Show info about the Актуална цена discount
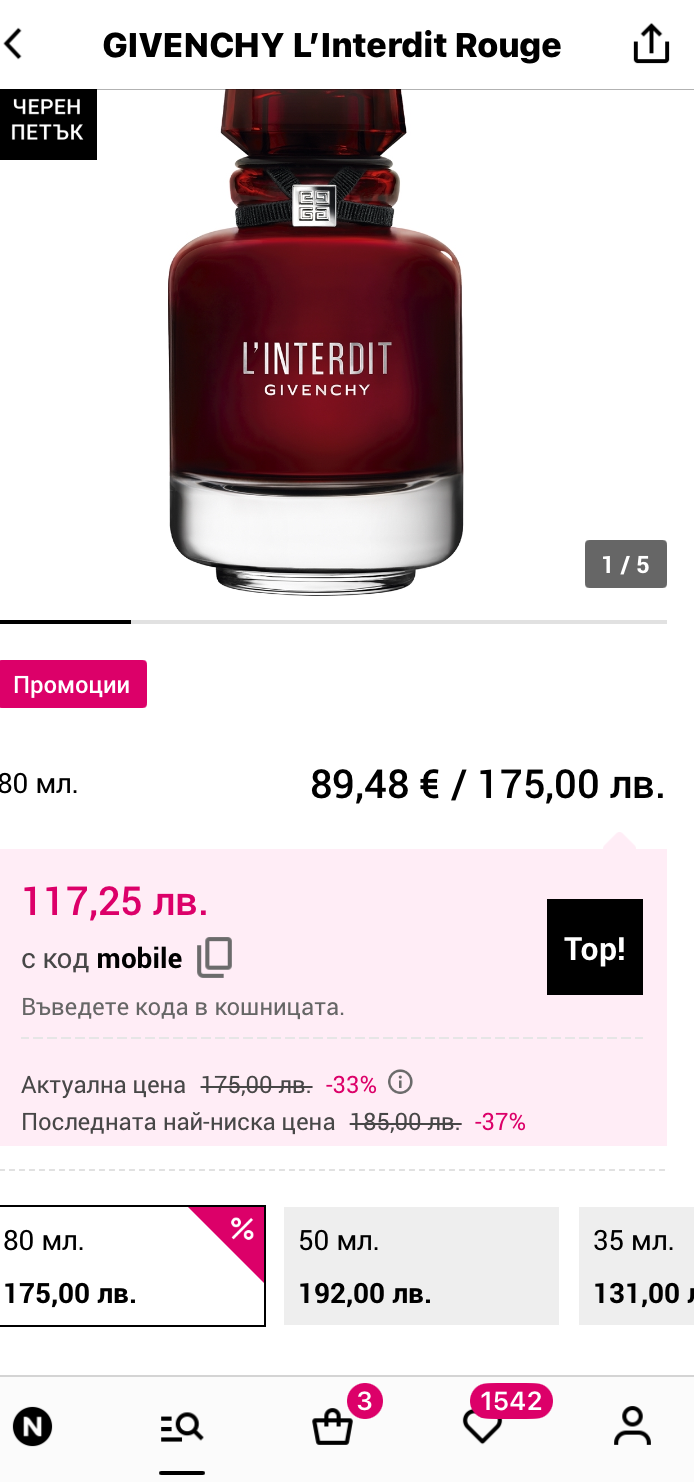The height and width of the screenshot is (1482, 694). [400, 1083]
